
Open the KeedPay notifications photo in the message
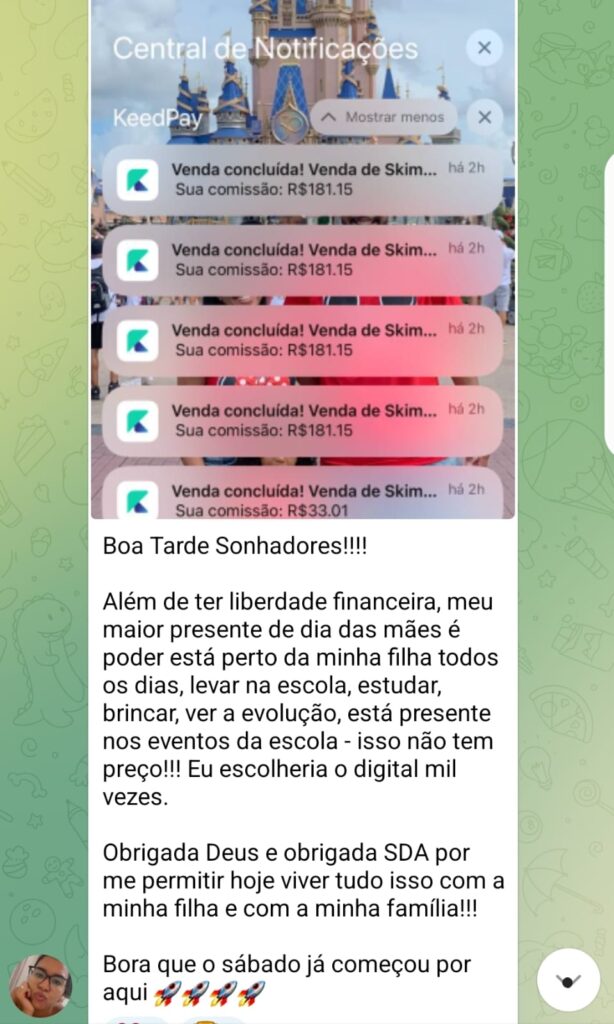(x=303, y=260)
